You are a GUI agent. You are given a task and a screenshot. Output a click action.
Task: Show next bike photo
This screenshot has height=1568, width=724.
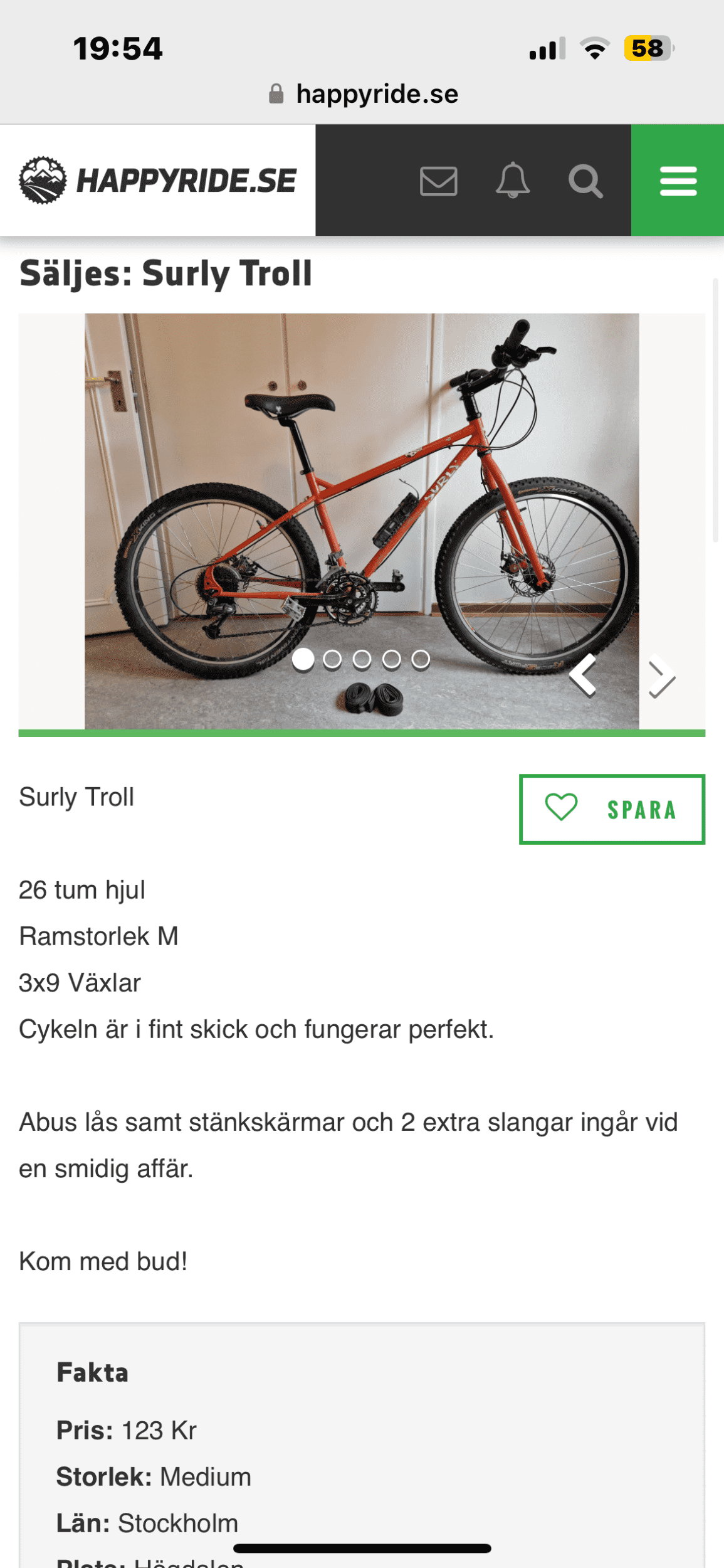[x=661, y=676]
